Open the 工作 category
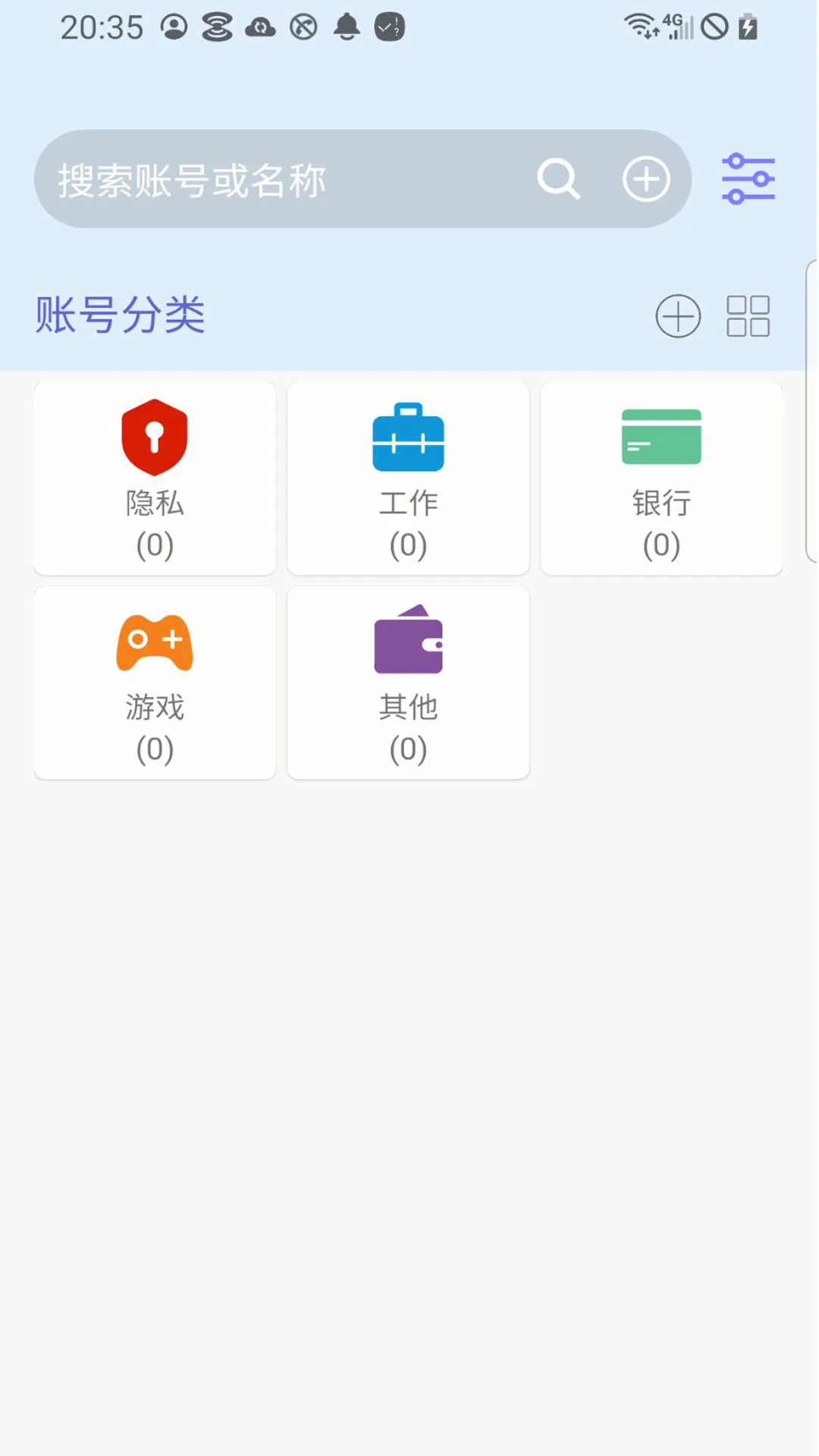 click(x=408, y=479)
